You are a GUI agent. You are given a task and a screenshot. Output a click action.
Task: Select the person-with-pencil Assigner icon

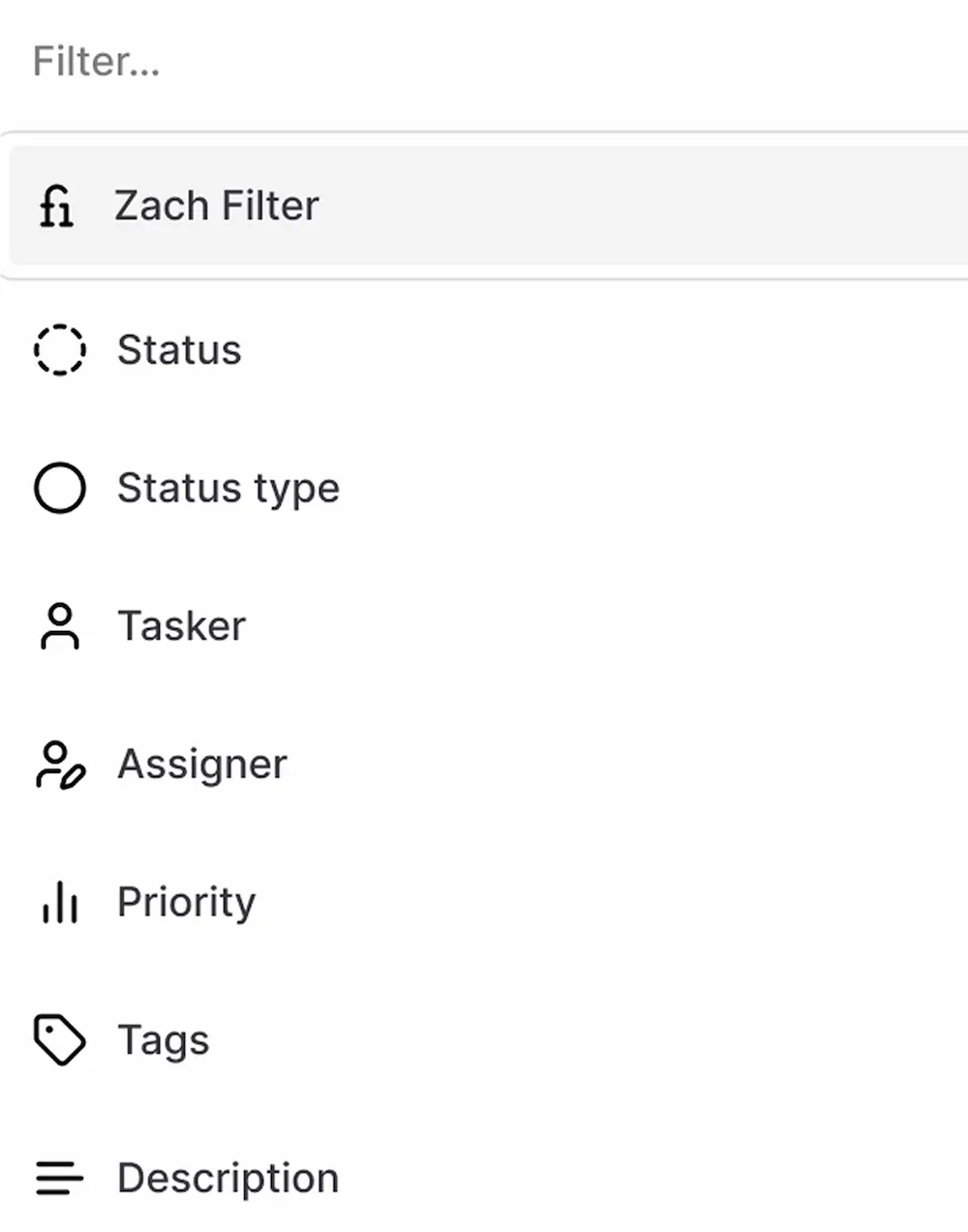point(59,765)
